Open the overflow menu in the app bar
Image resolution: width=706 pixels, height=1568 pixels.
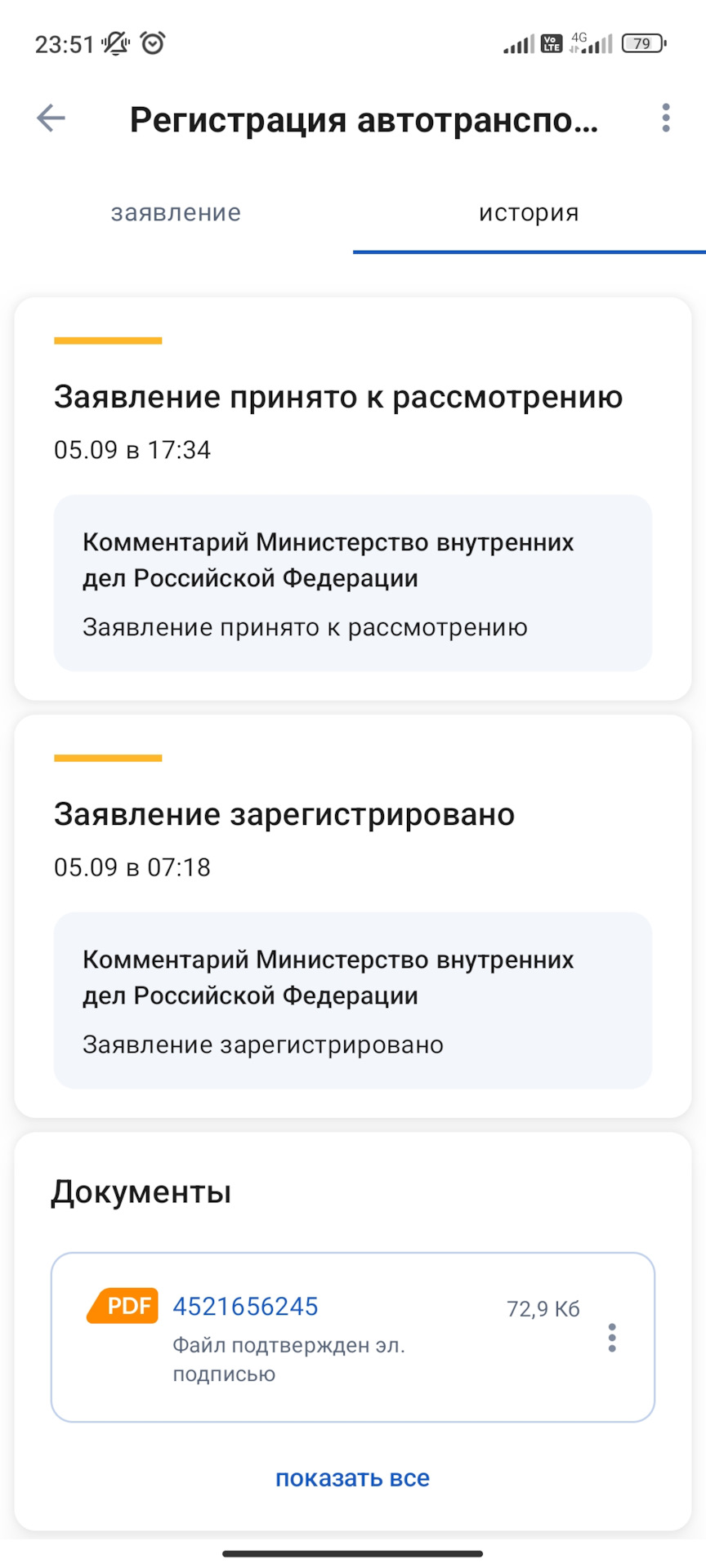pos(666,118)
